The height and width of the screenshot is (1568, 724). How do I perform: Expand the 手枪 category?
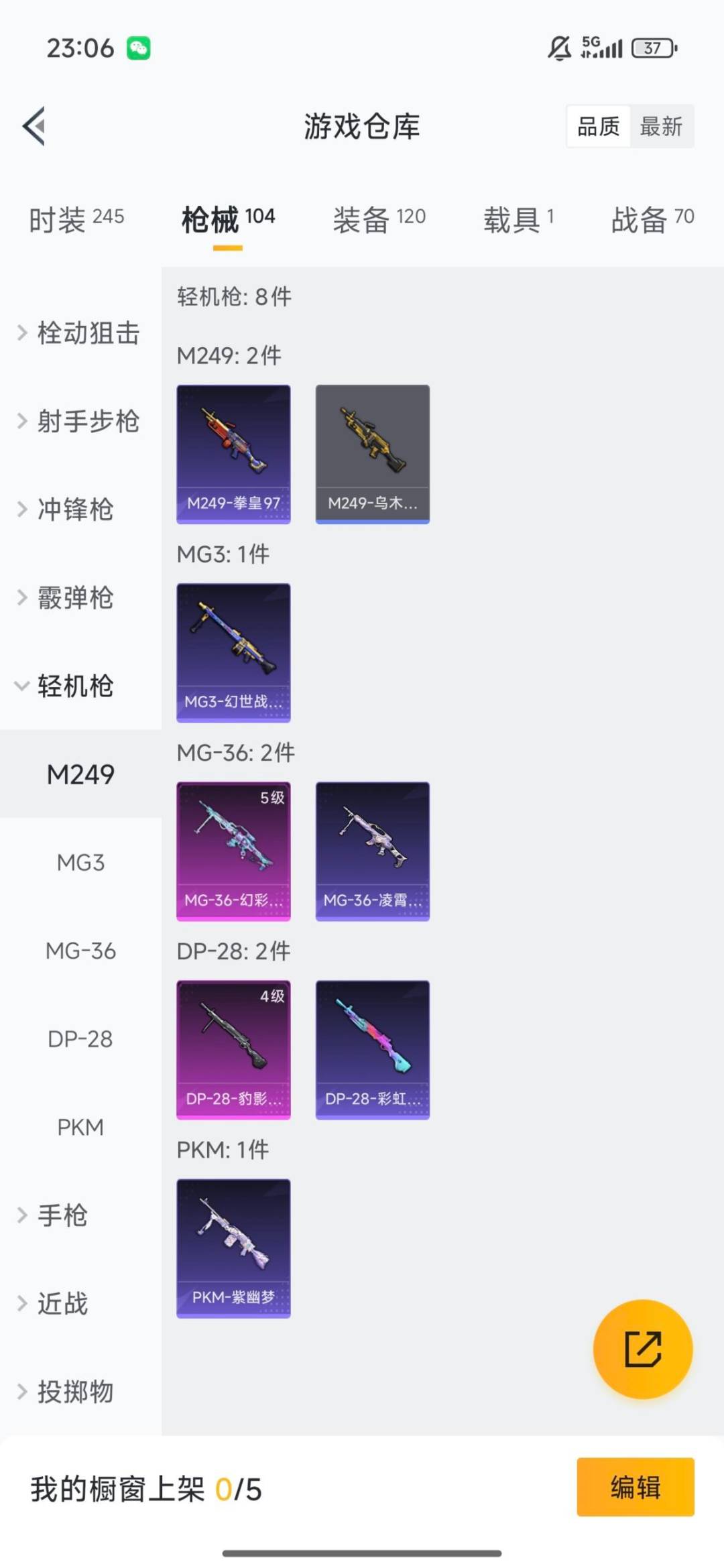pyautogui.click(x=64, y=1215)
